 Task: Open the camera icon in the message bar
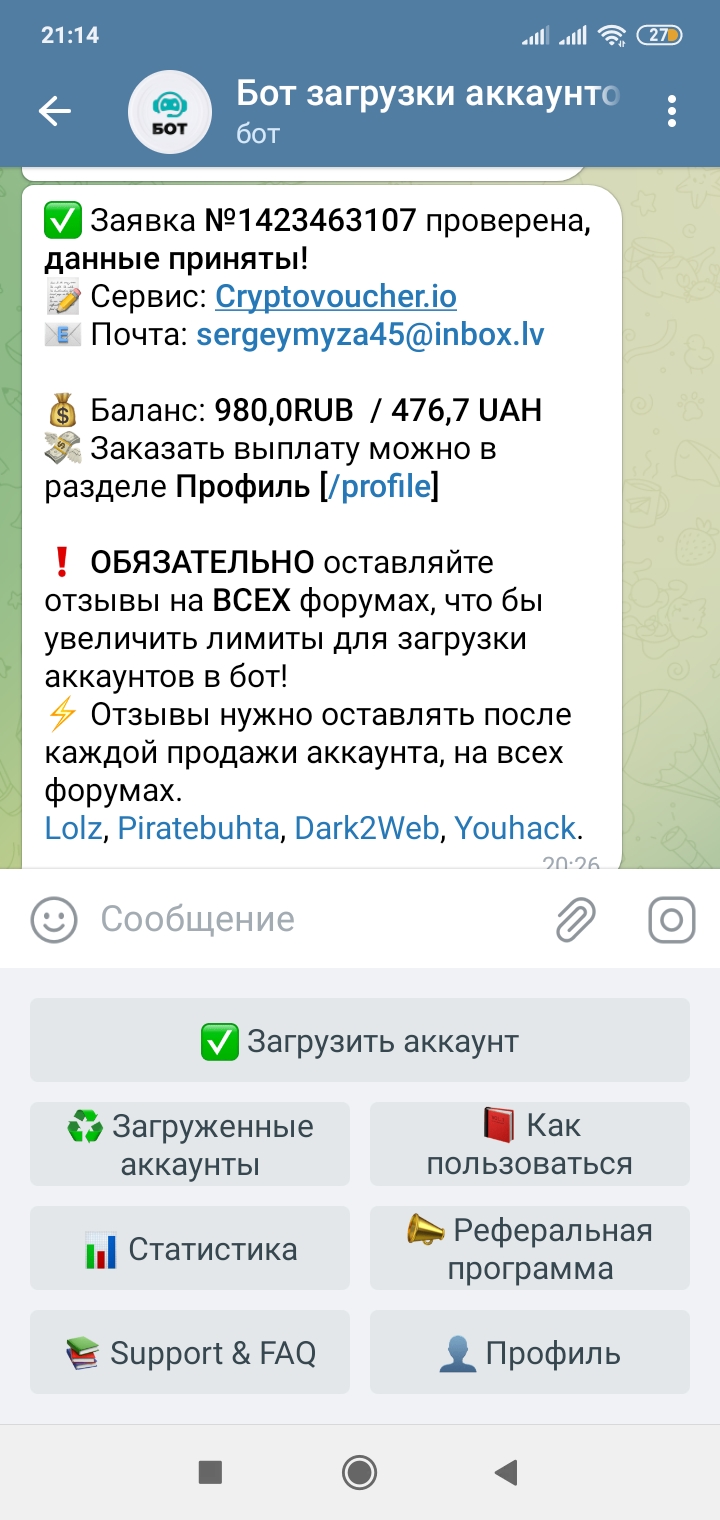point(672,919)
